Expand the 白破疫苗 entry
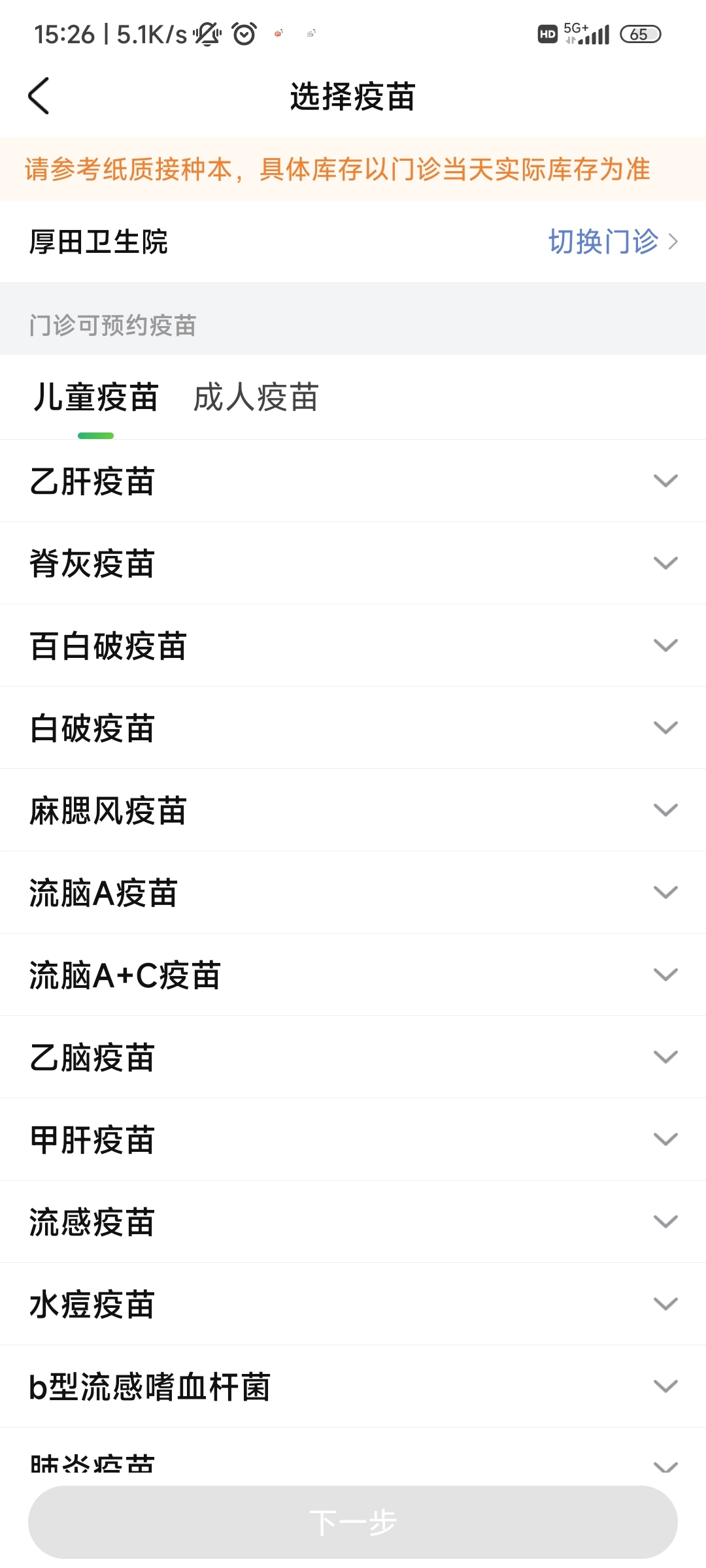The image size is (706, 1568). point(665,728)
